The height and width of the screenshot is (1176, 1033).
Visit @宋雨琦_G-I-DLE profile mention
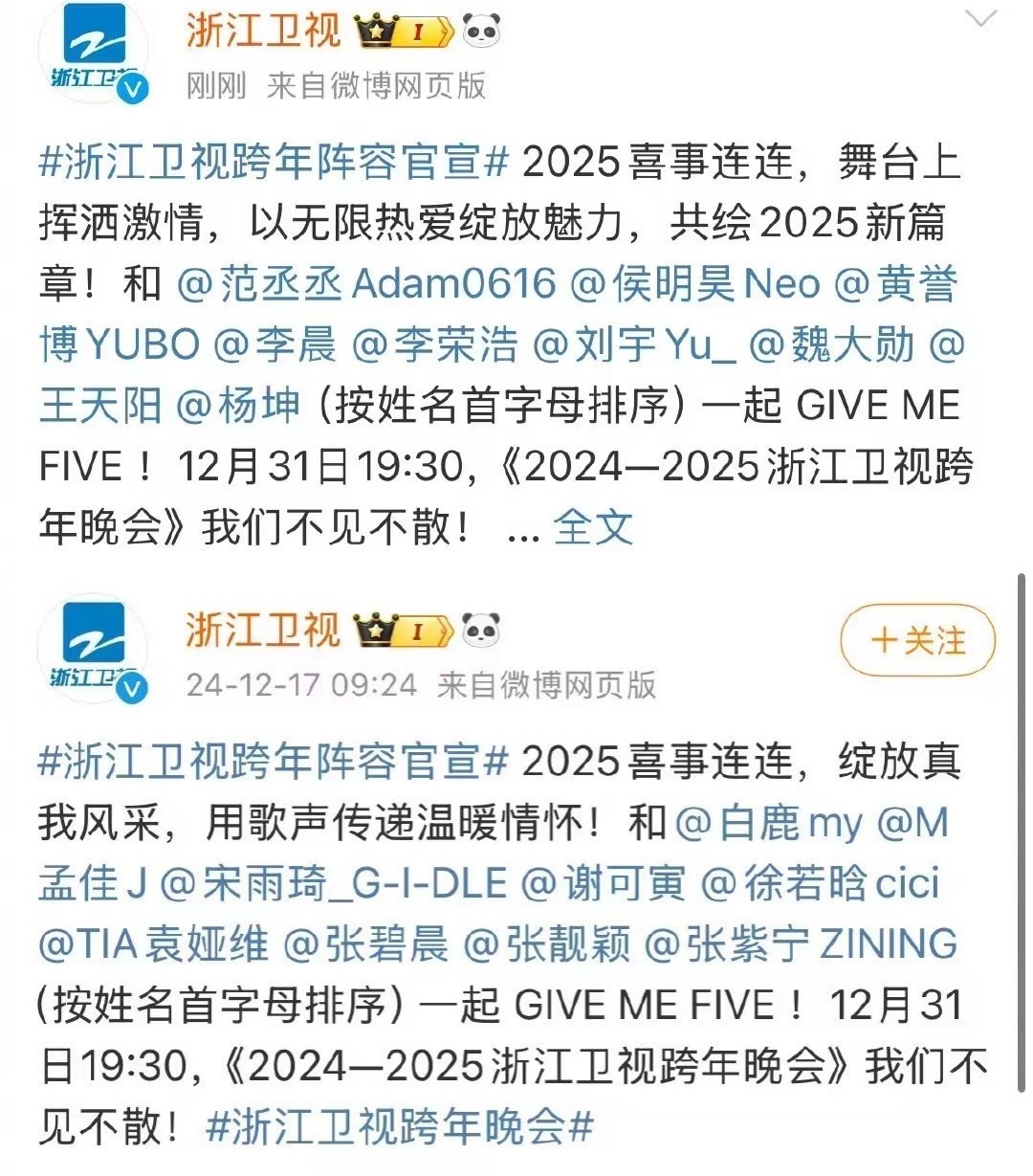tap(333, 884)
